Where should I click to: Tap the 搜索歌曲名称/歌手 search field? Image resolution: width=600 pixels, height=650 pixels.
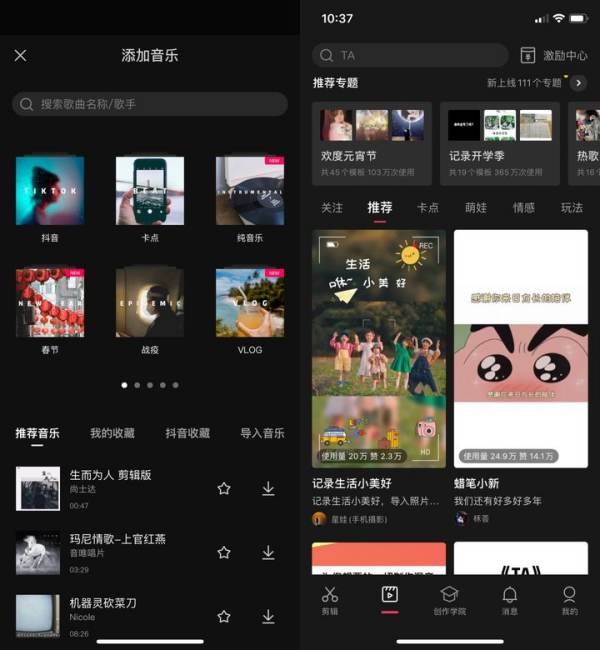click(x=150, y=104)
